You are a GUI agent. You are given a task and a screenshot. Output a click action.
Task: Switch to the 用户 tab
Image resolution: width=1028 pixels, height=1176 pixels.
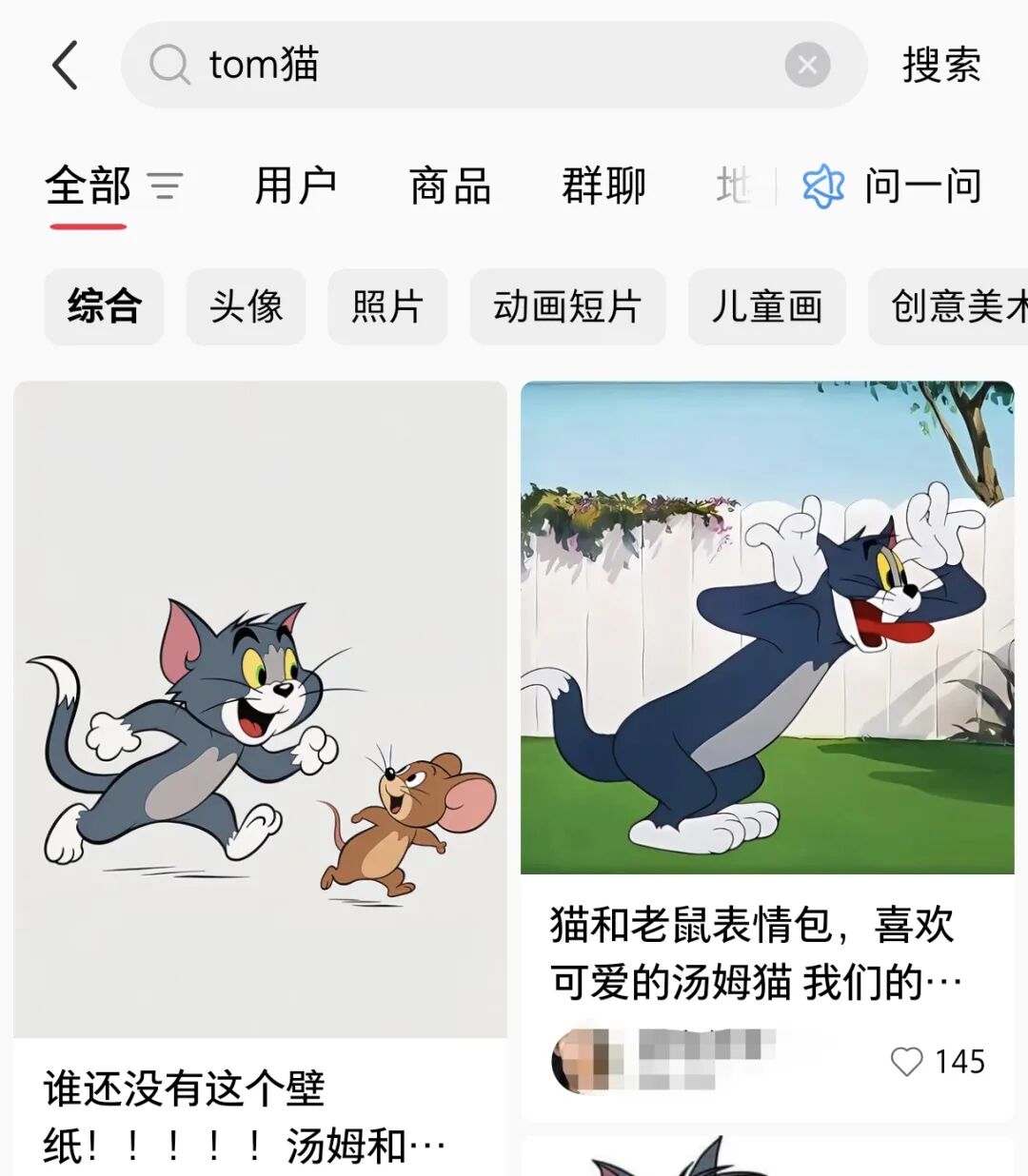pos(296,186)
